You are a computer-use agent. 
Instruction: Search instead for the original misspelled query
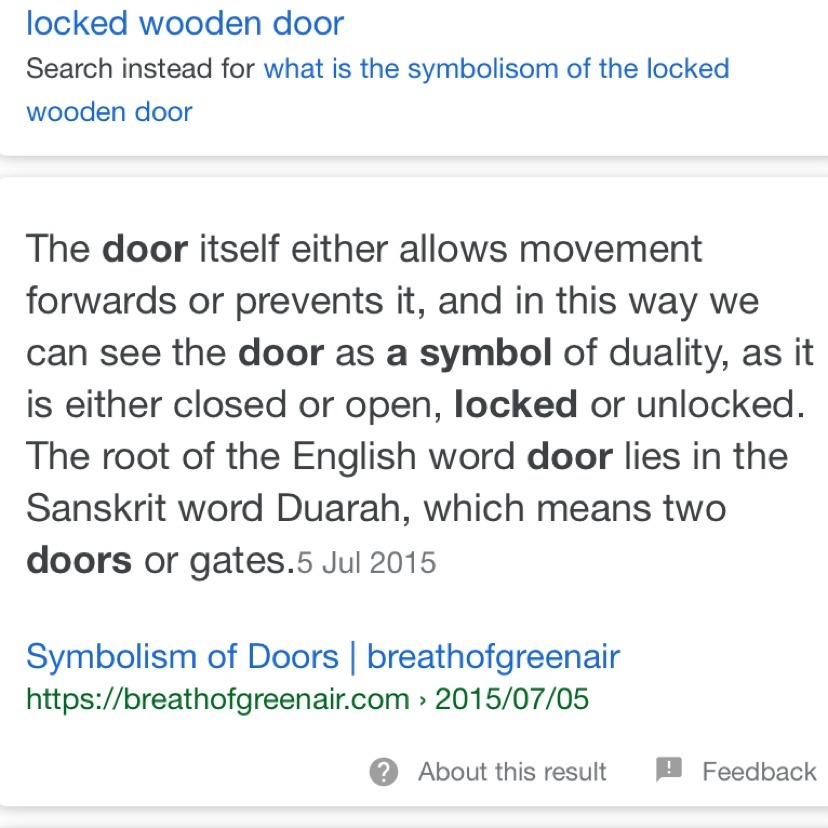(495, 70)
